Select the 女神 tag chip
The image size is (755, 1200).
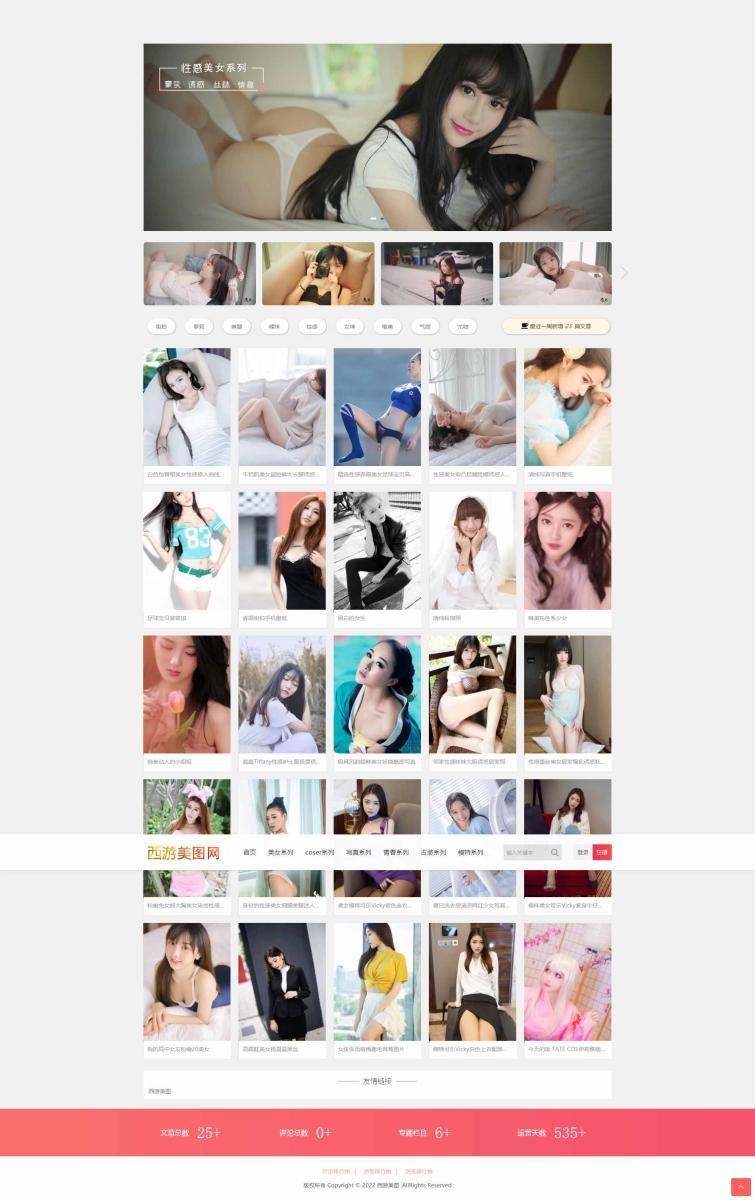coord(350,326)
